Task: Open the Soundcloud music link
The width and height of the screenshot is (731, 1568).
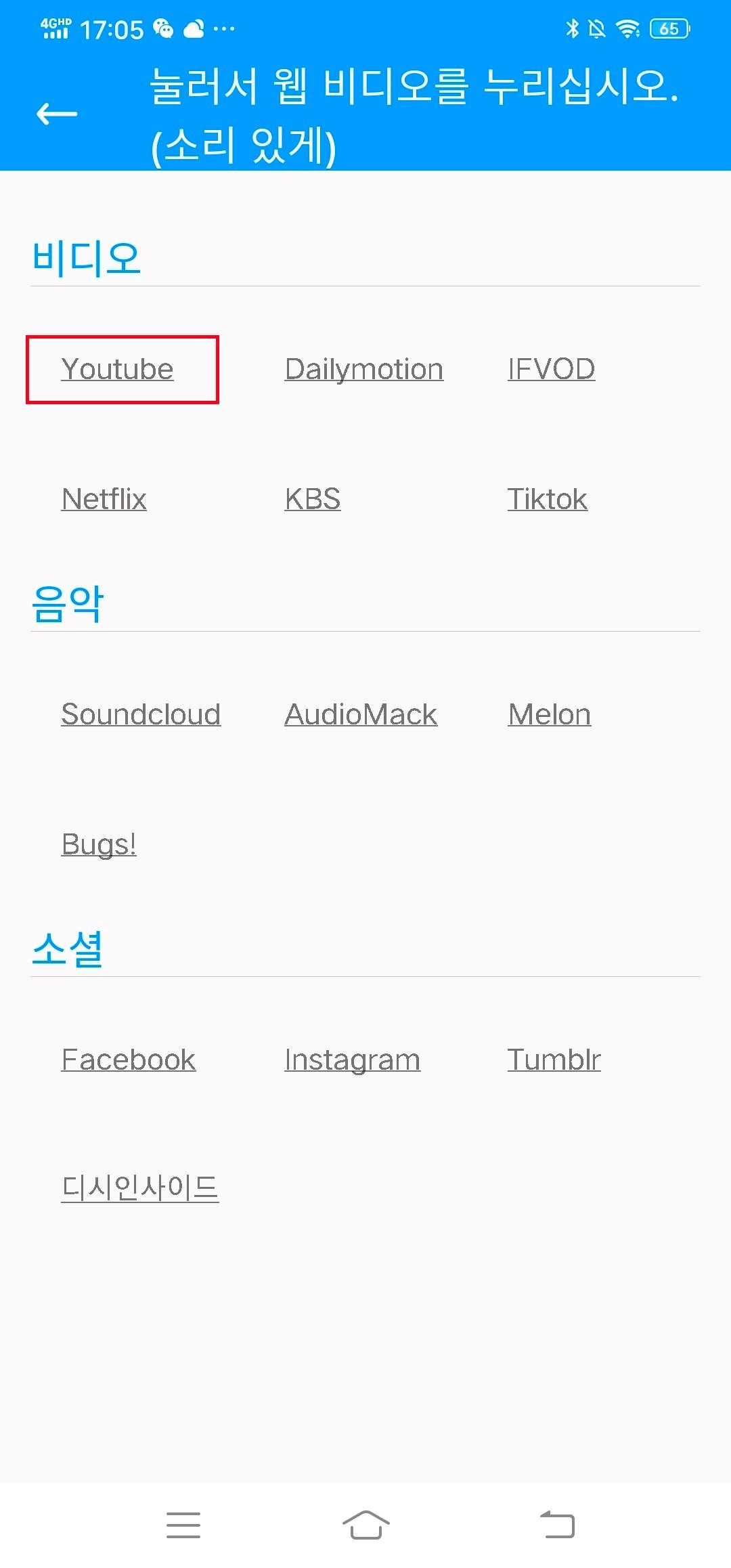Action: pos(141,715)
